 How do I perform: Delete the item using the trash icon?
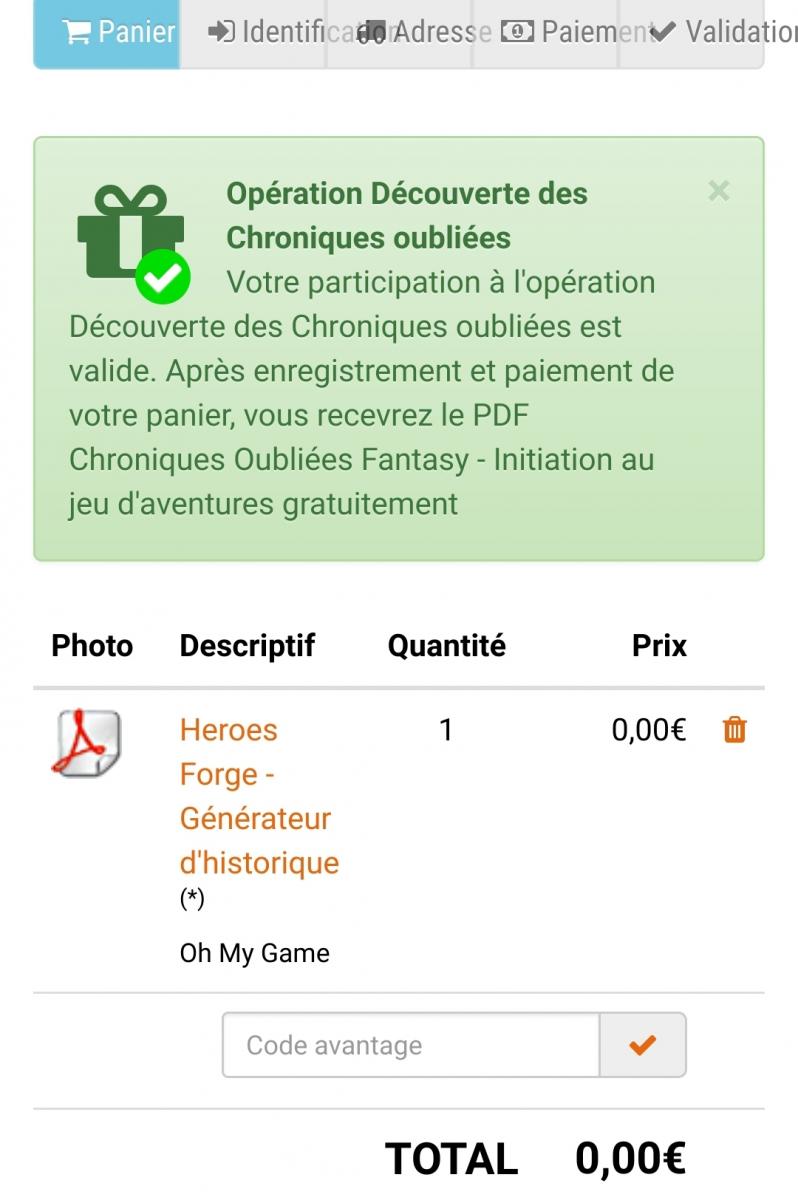[733, 731]
